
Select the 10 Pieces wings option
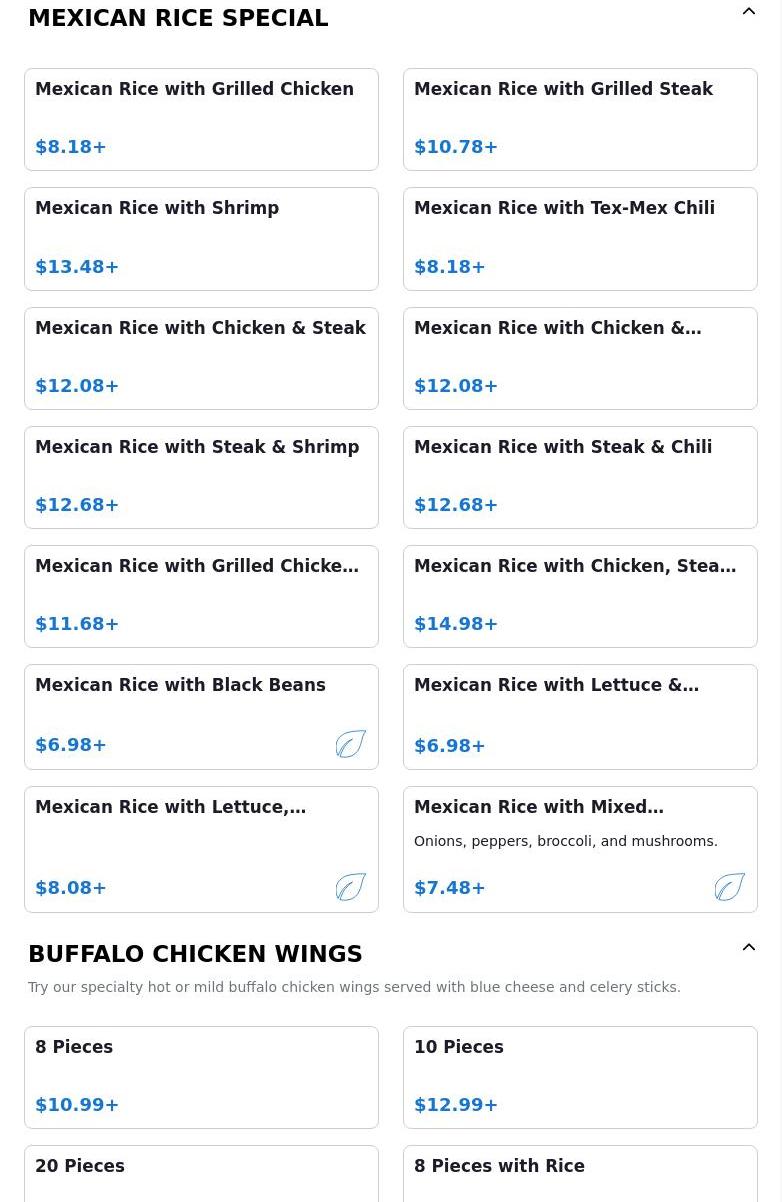tap(580, 1077)
